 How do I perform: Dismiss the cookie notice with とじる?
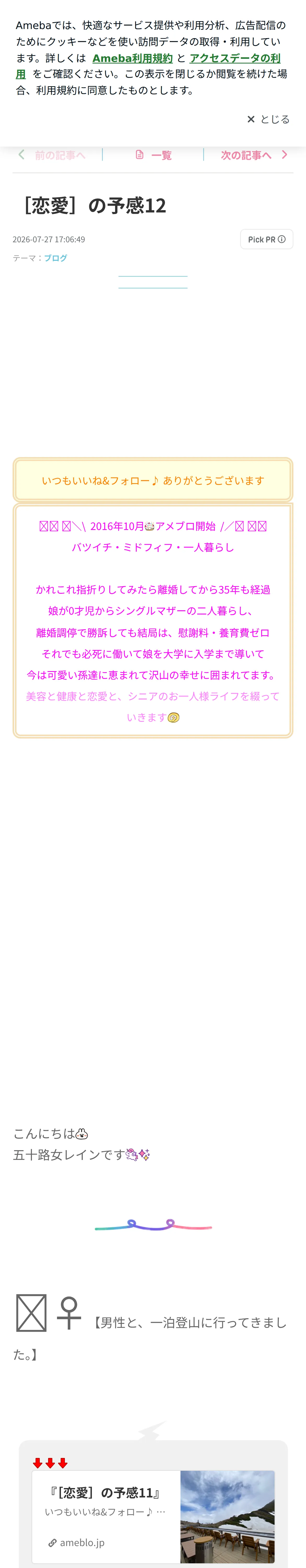click(268, 119)
